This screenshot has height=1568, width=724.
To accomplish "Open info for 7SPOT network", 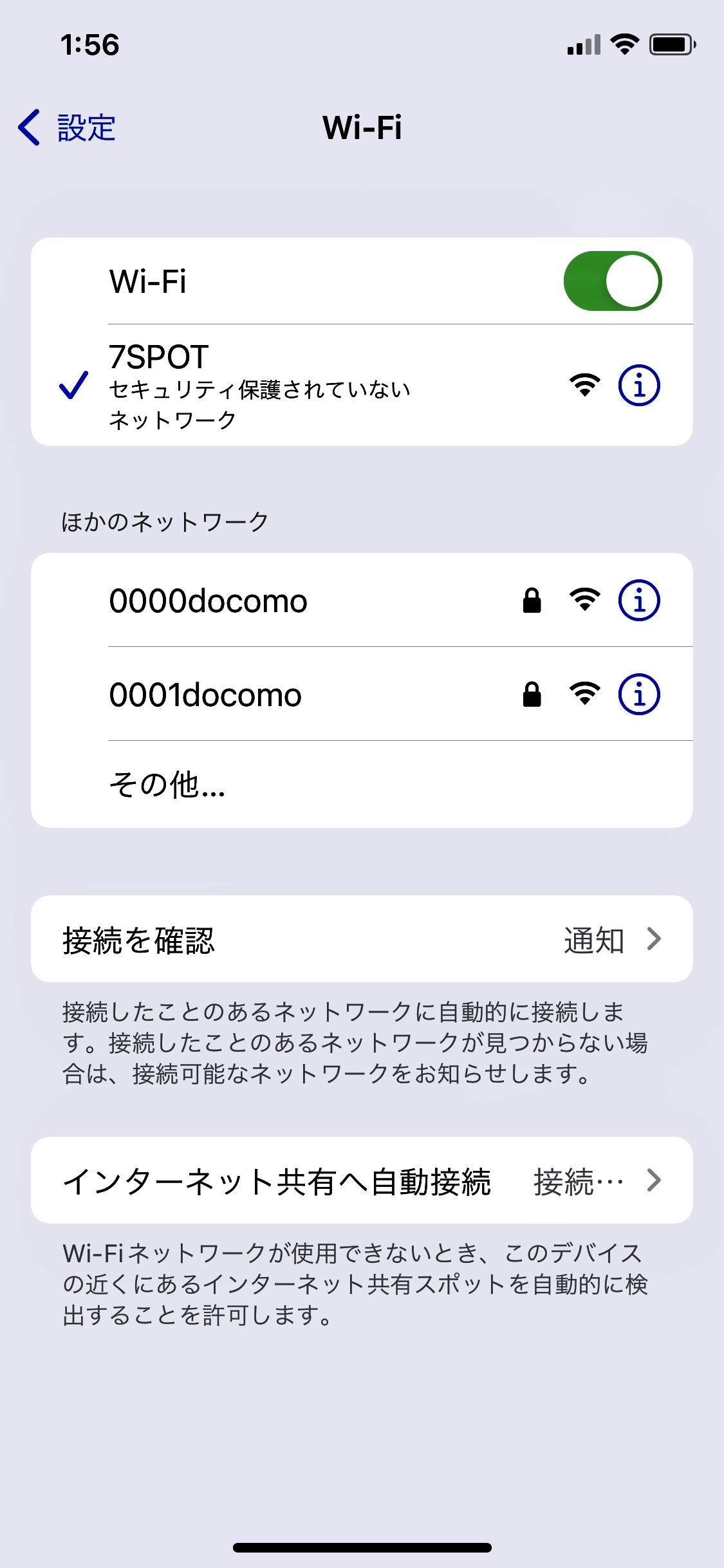I will tap(639, 386).
